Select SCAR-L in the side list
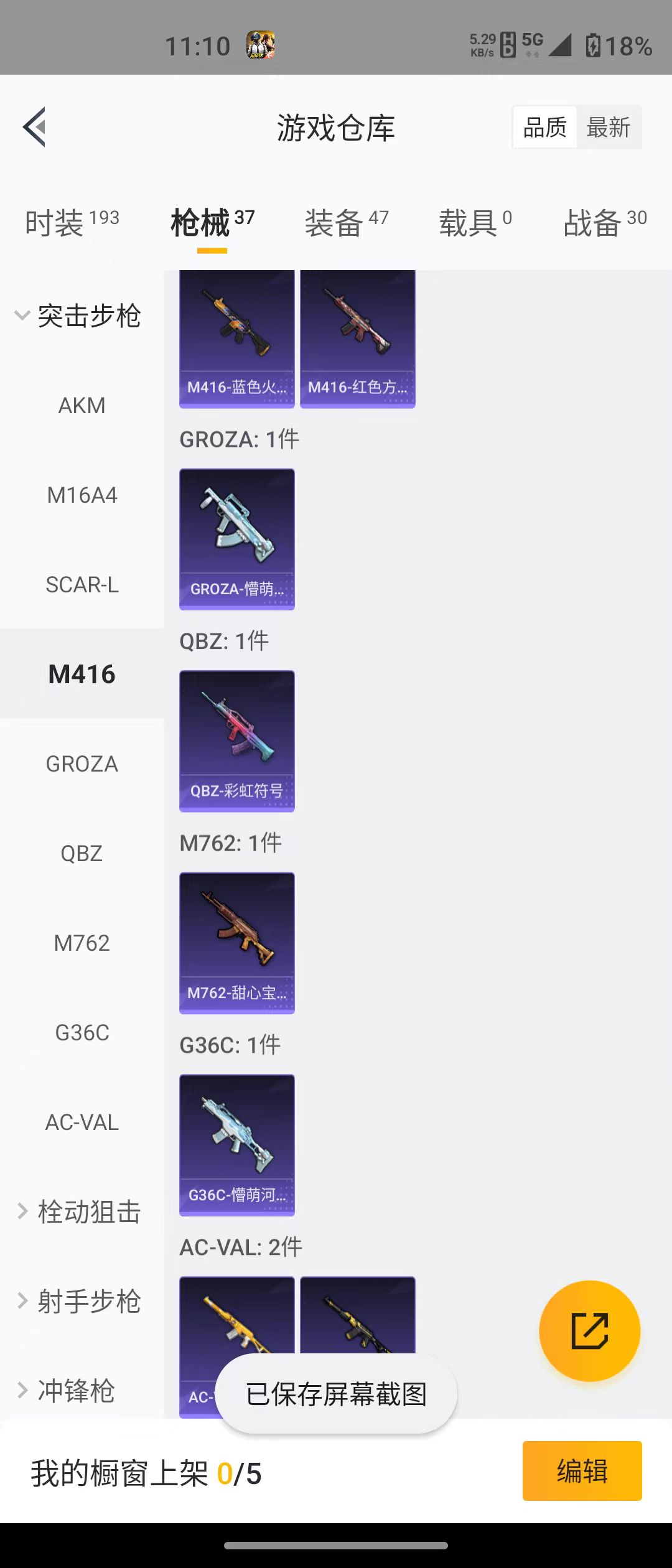672x1568 pixels. click(82, 585)
